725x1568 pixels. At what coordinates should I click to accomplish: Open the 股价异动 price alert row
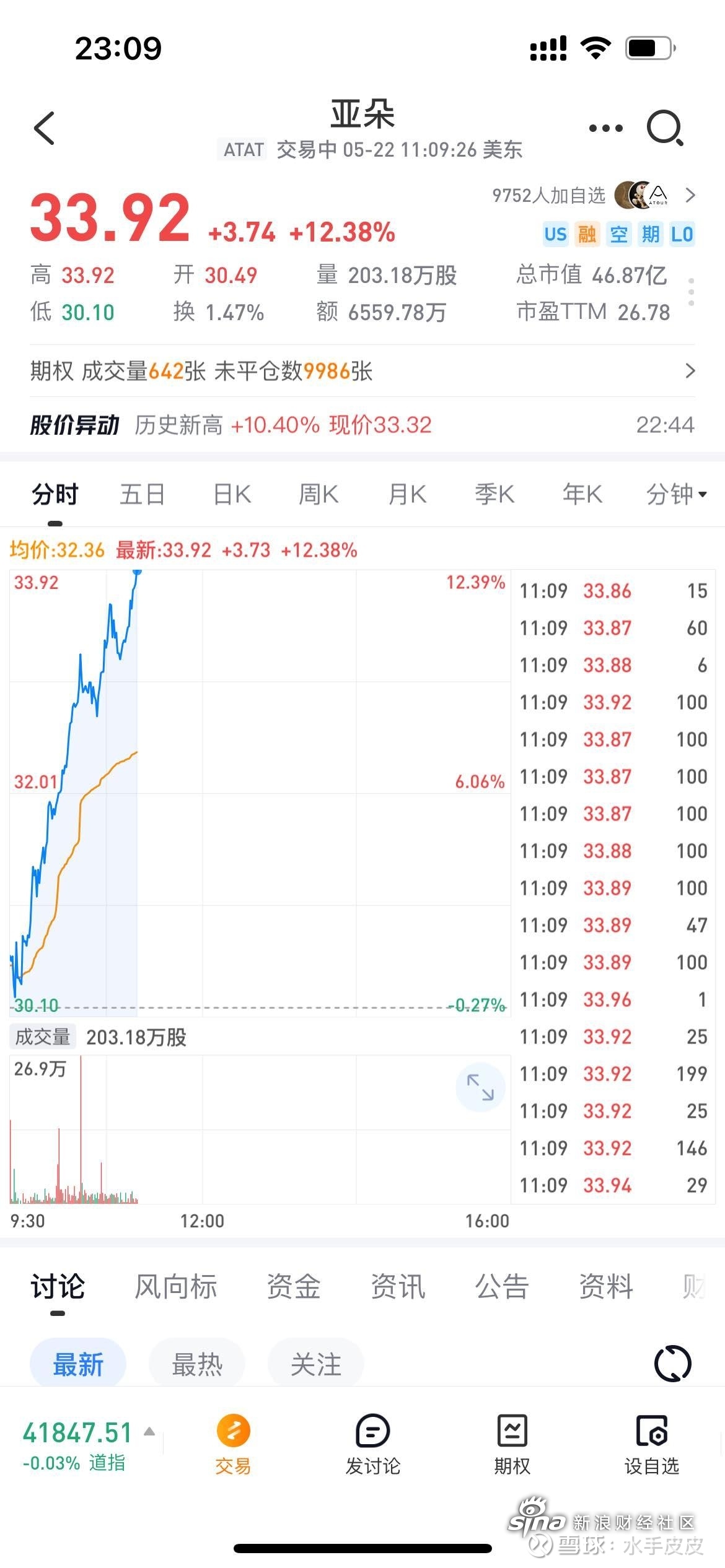pos(362,425)
